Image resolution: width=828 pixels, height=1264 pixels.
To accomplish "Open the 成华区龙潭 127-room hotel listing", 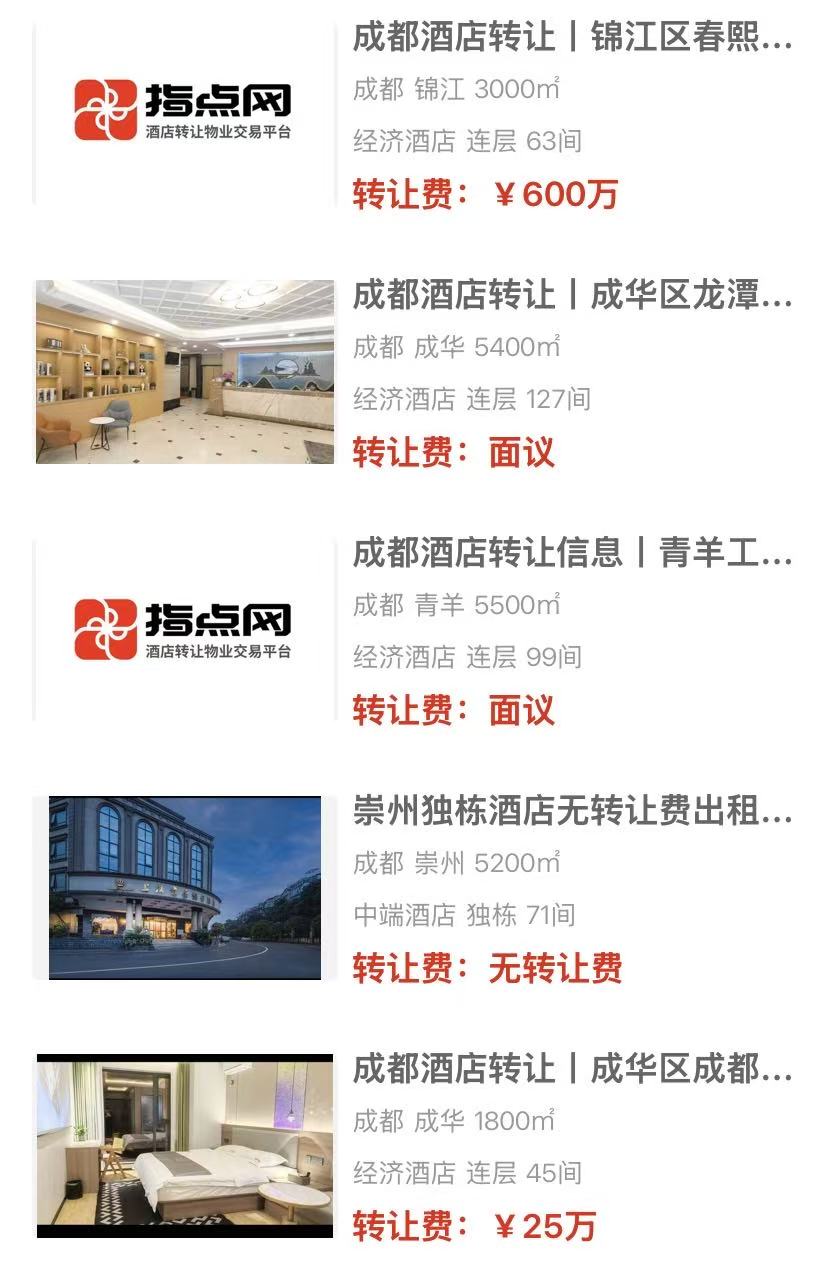I will pyautogui.click(x=572, y=295).
